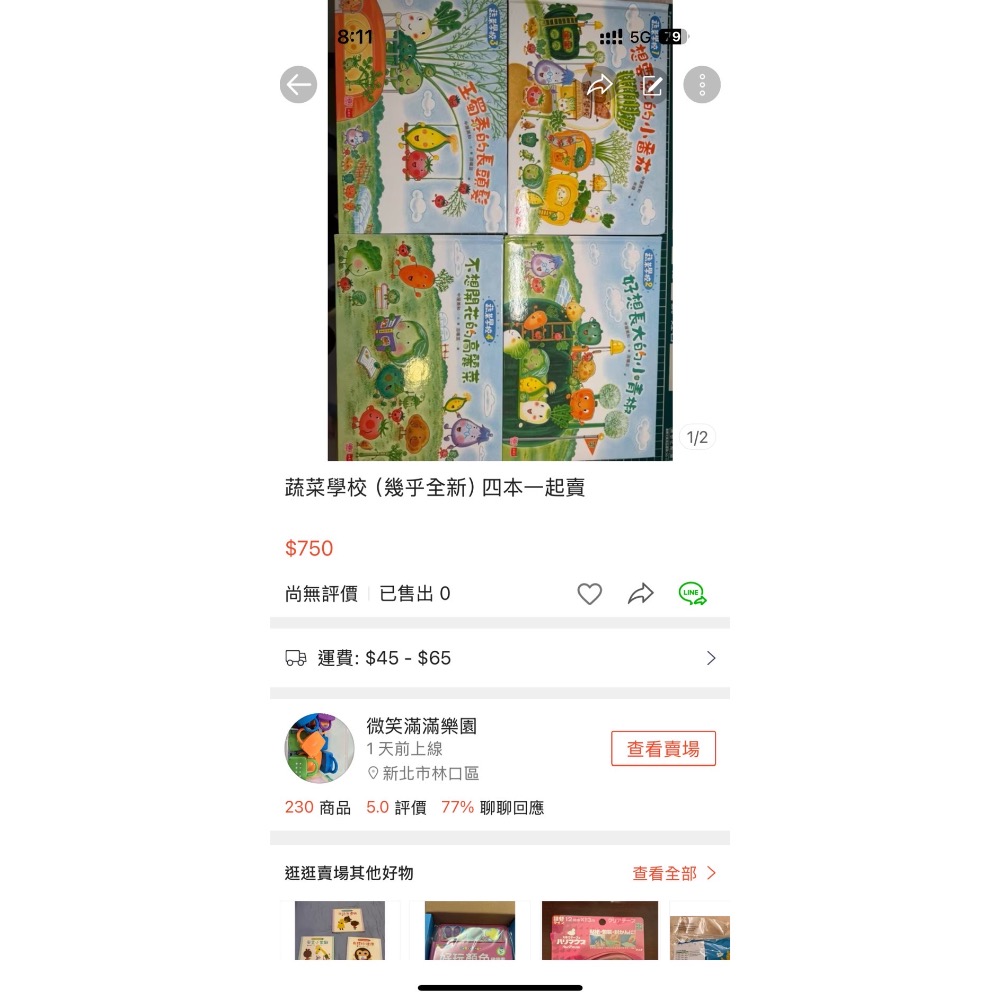Tap 查看全部 to see all items

[674, 873]
